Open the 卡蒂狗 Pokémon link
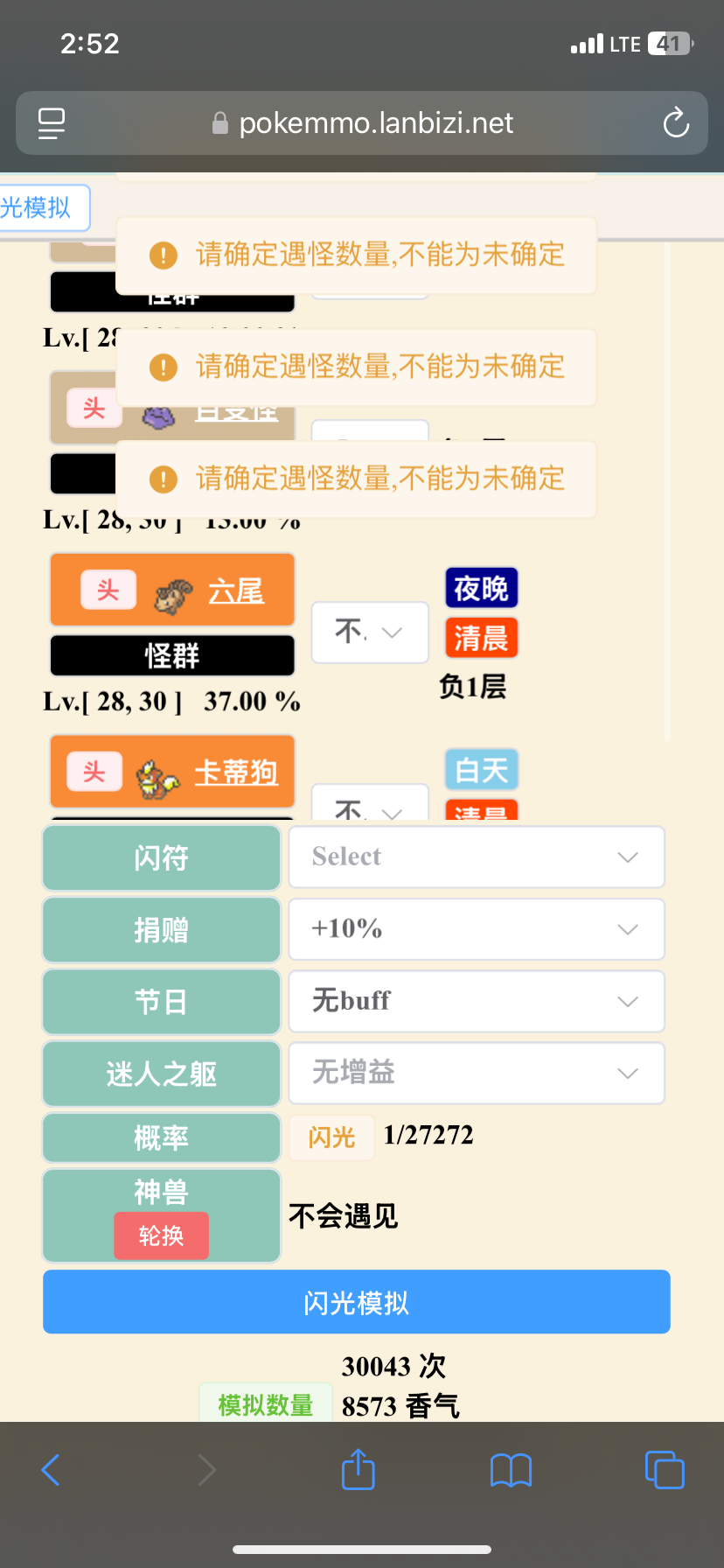This screenshot has height=1568, width=724. pyautogui.click(x=235, y=773)
